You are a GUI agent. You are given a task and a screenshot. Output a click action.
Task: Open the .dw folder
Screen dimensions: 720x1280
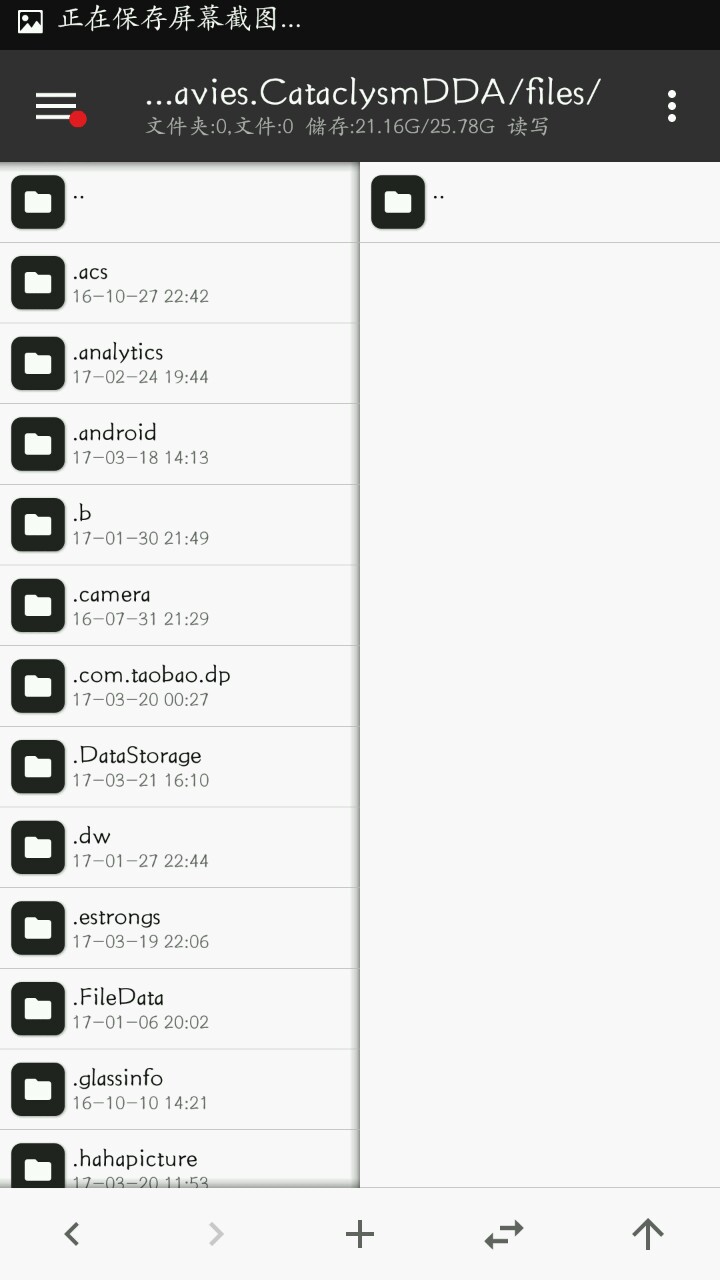[x=178, y=848]
